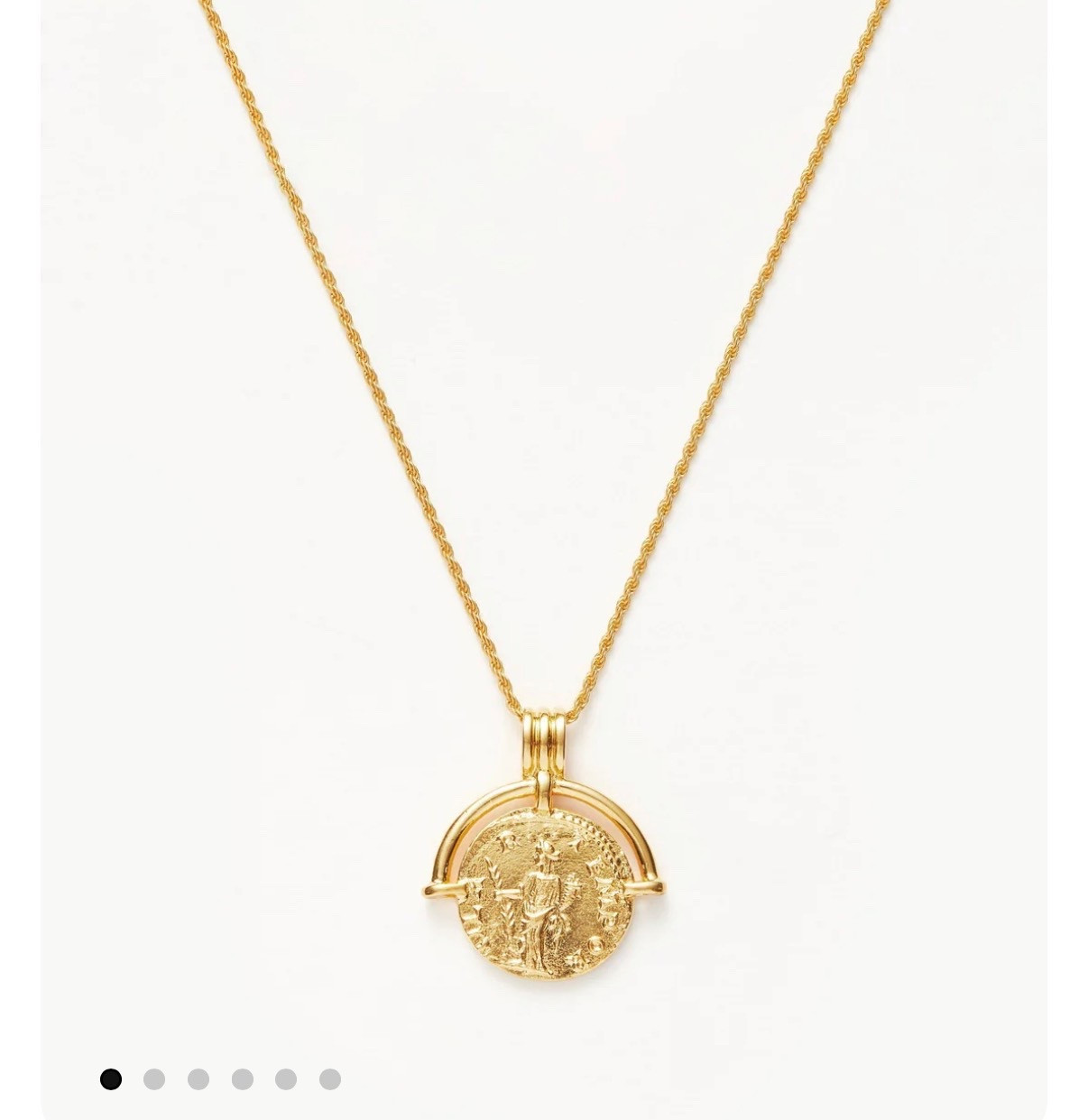The image size is (1088, 1120).
Task: Show the fourth product photo via dot
Action: tap(243, 1079)
